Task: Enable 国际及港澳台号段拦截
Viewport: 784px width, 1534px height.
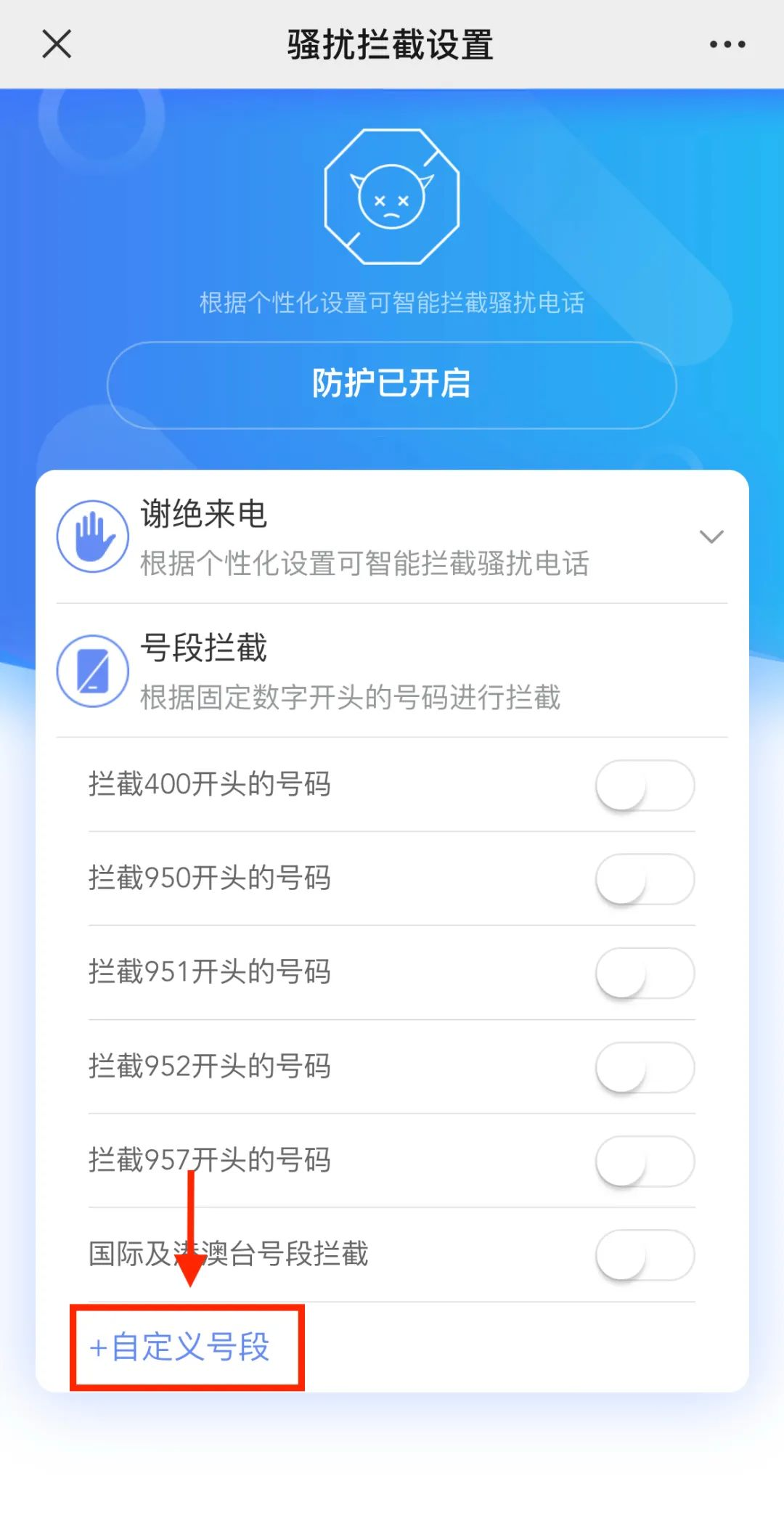Action: (x=645, y=1254)
